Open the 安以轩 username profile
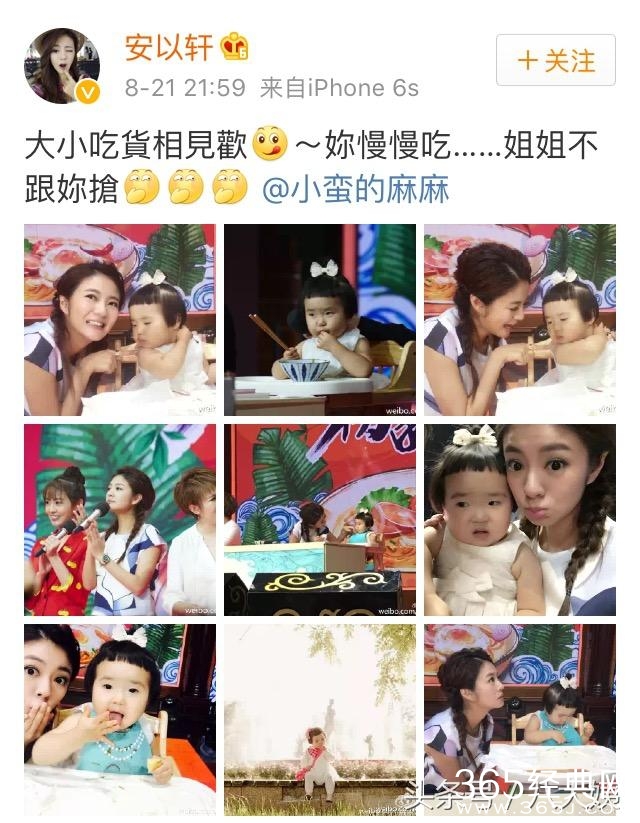This screenshot has width=640, height=823. point(161,45)
